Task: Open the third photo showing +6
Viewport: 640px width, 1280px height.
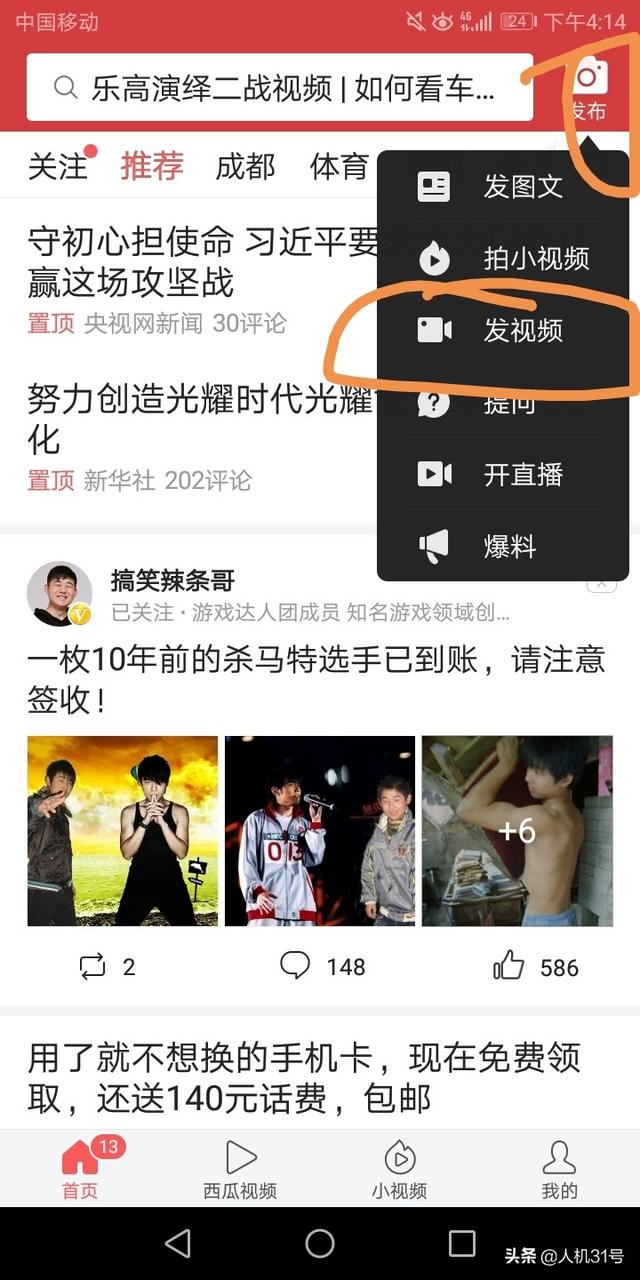Action: point(517,831)
